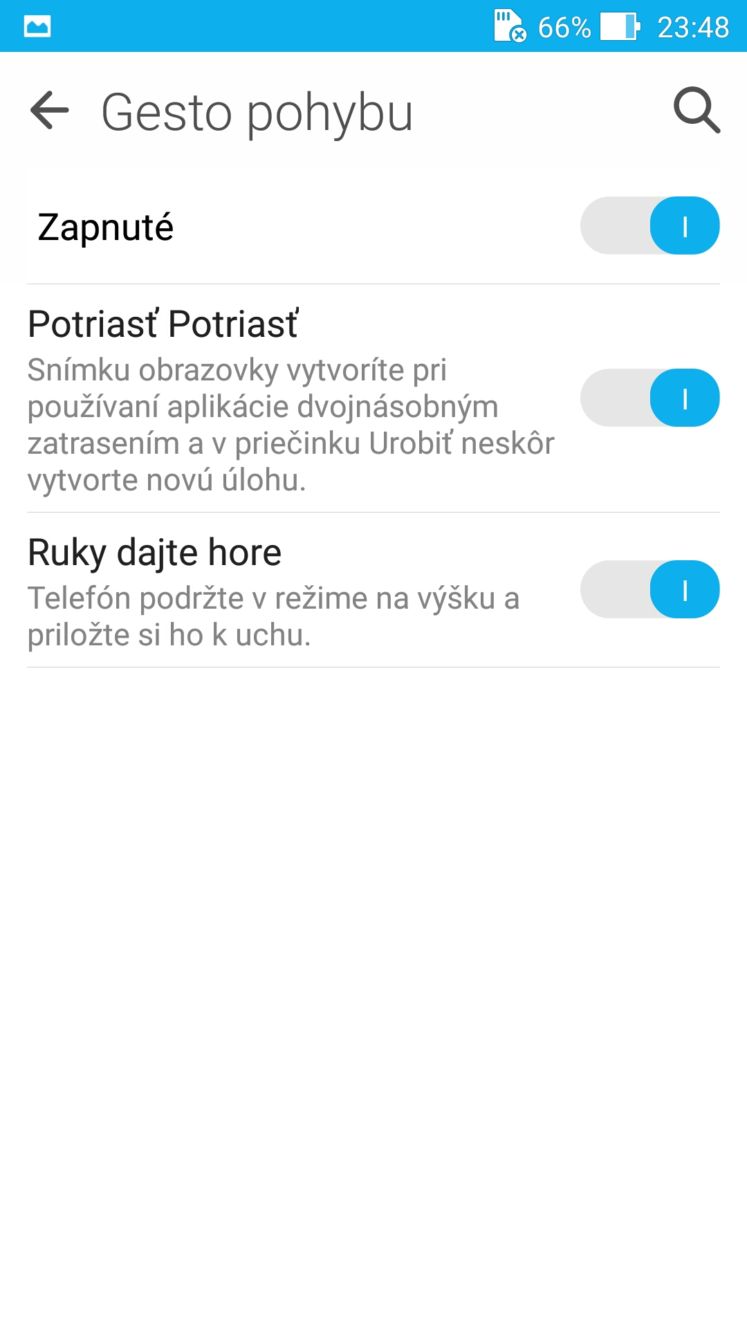
Task: Disable the Potriasť Potriasť toggle
Action: [650, 398]
